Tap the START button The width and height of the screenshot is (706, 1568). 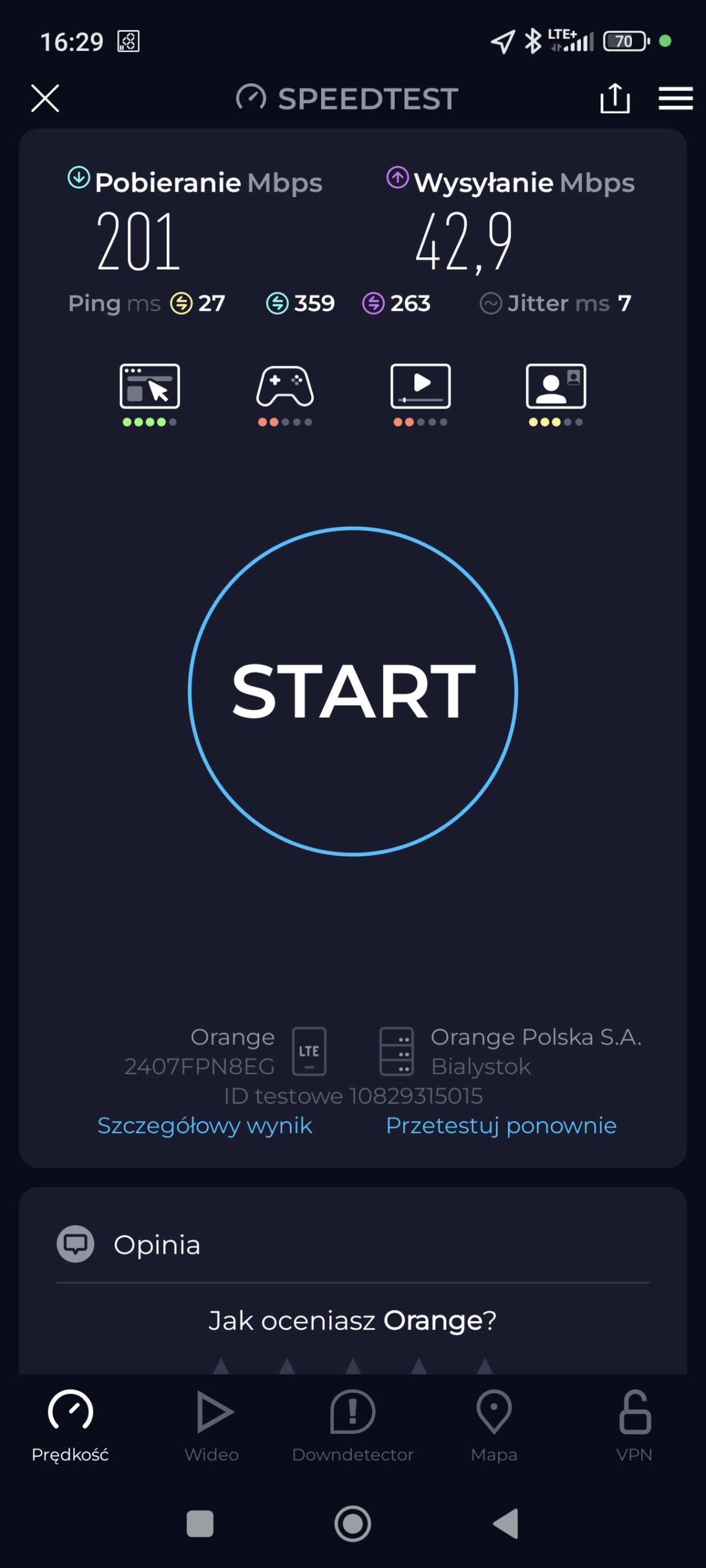click(x=353, y=691)
